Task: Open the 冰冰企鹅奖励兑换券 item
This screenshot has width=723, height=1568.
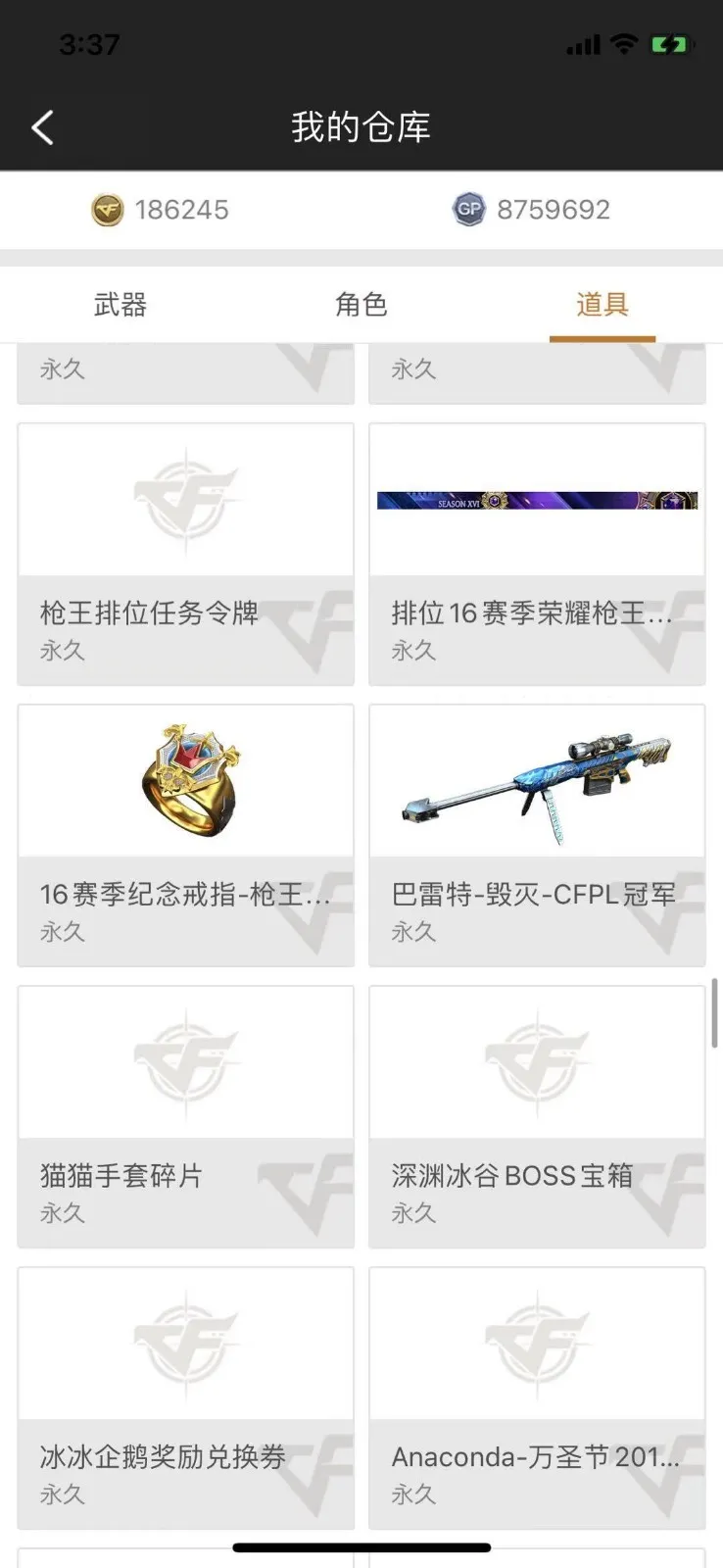Action: (185, 1397)
